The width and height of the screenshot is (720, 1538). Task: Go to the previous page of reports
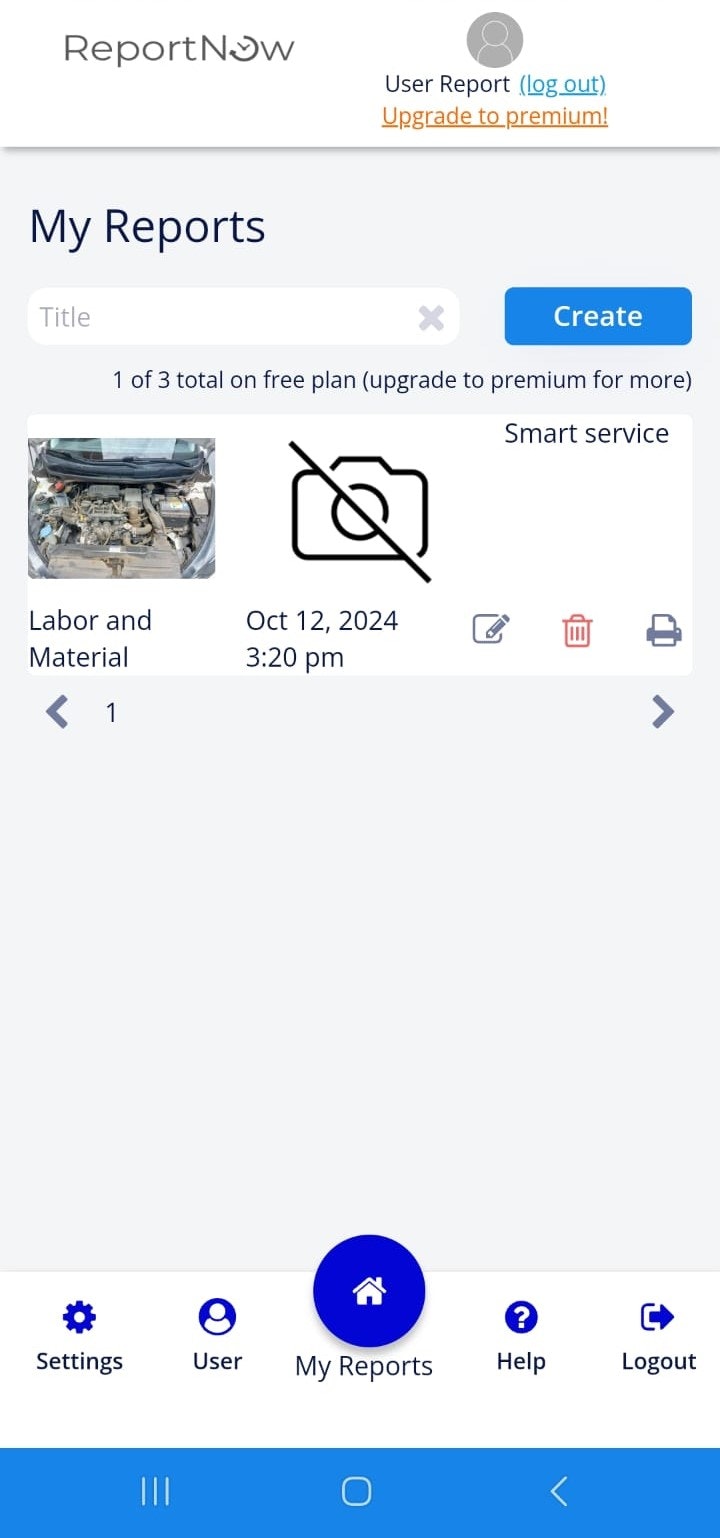click(x=58, y=712)
